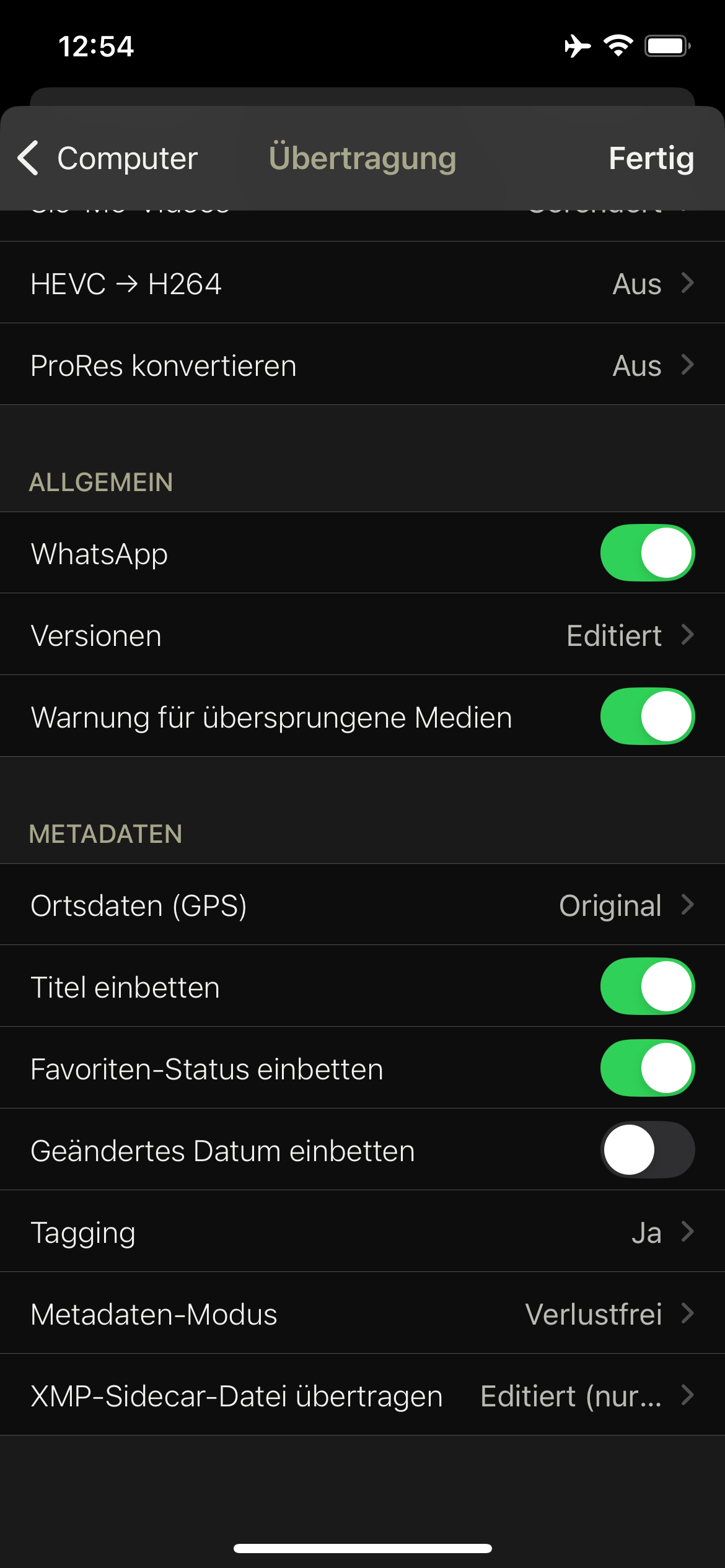725x1568 pixels.
Task: Turn off Warnung für übersprungene Medien
Action: [x=647, y=716]
